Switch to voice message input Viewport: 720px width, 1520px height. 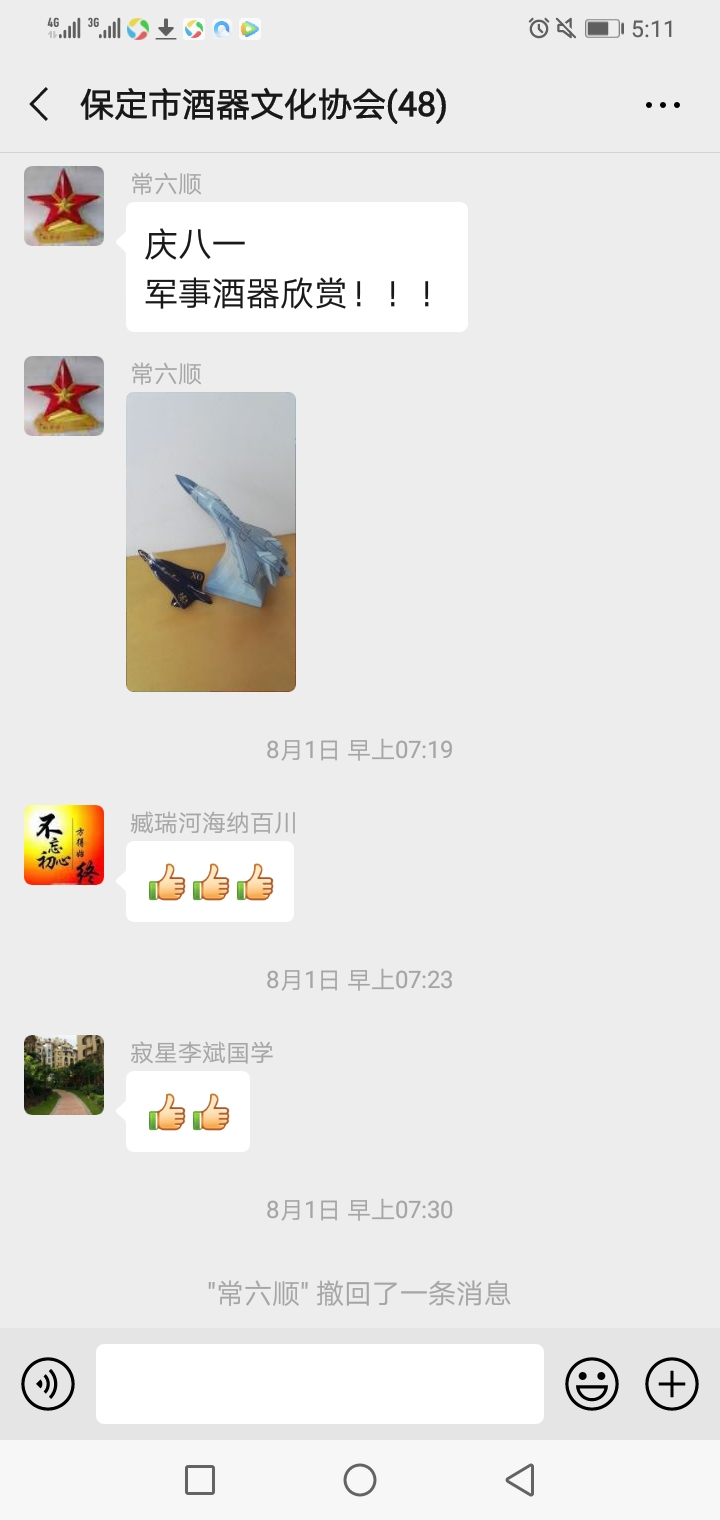click(x=48, y=1384)
